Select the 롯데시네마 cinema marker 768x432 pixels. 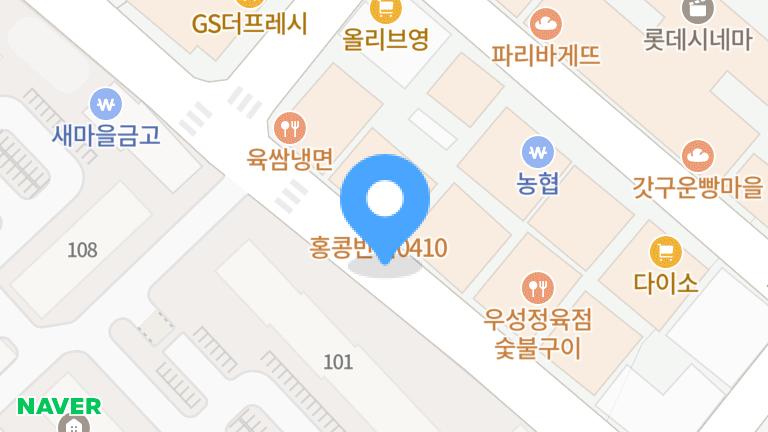[x=697, y=12]
